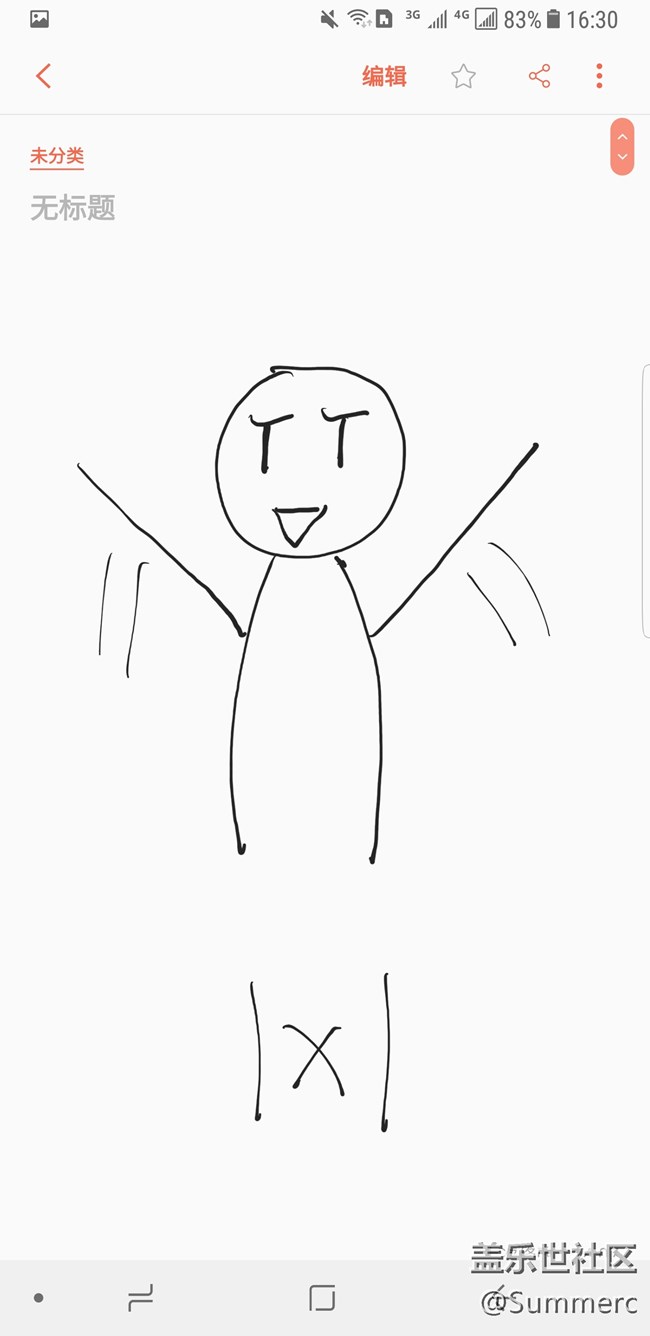The height and width of the screenshot is (1336, 650).
Task: Mark this note as favorite with star
Action: coord(463,76)
